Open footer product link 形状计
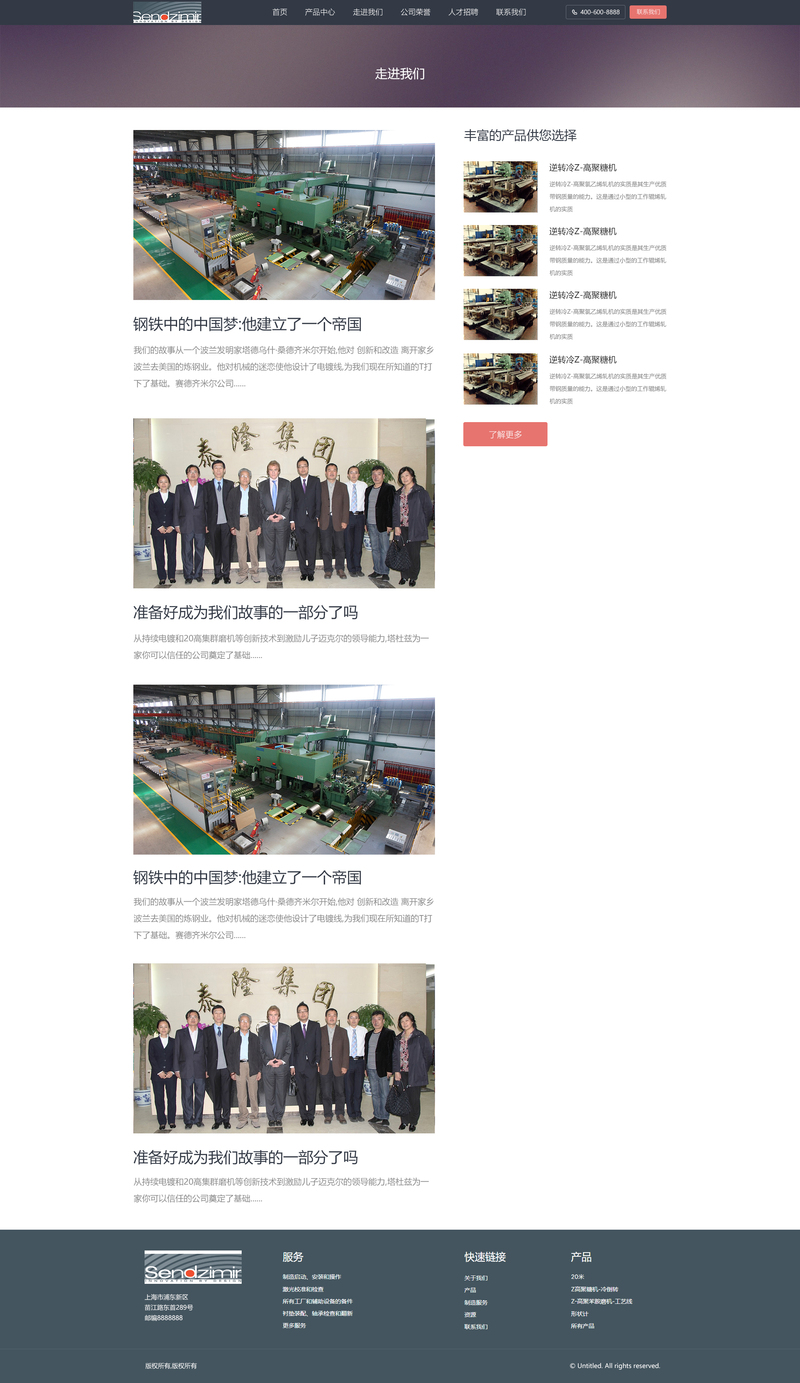The height and width of the screenshot is (1383, 800). 580,1313
